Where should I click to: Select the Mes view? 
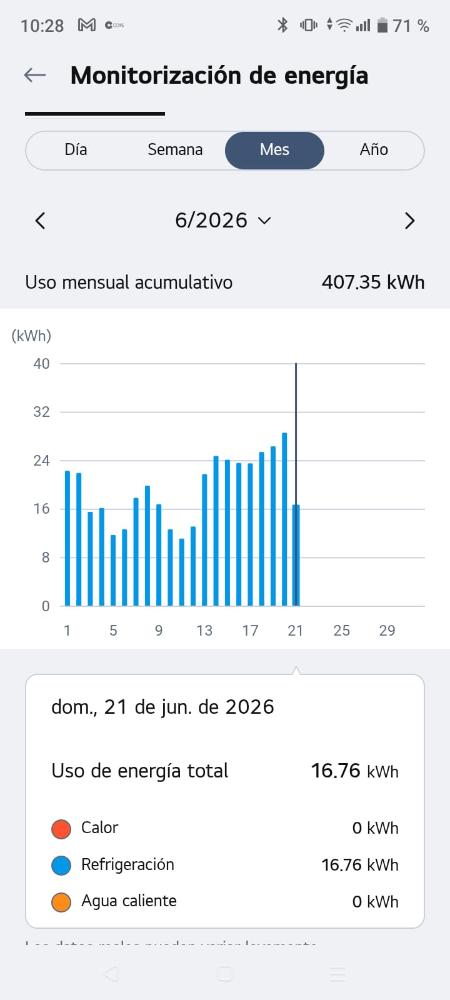click(275, 150)
